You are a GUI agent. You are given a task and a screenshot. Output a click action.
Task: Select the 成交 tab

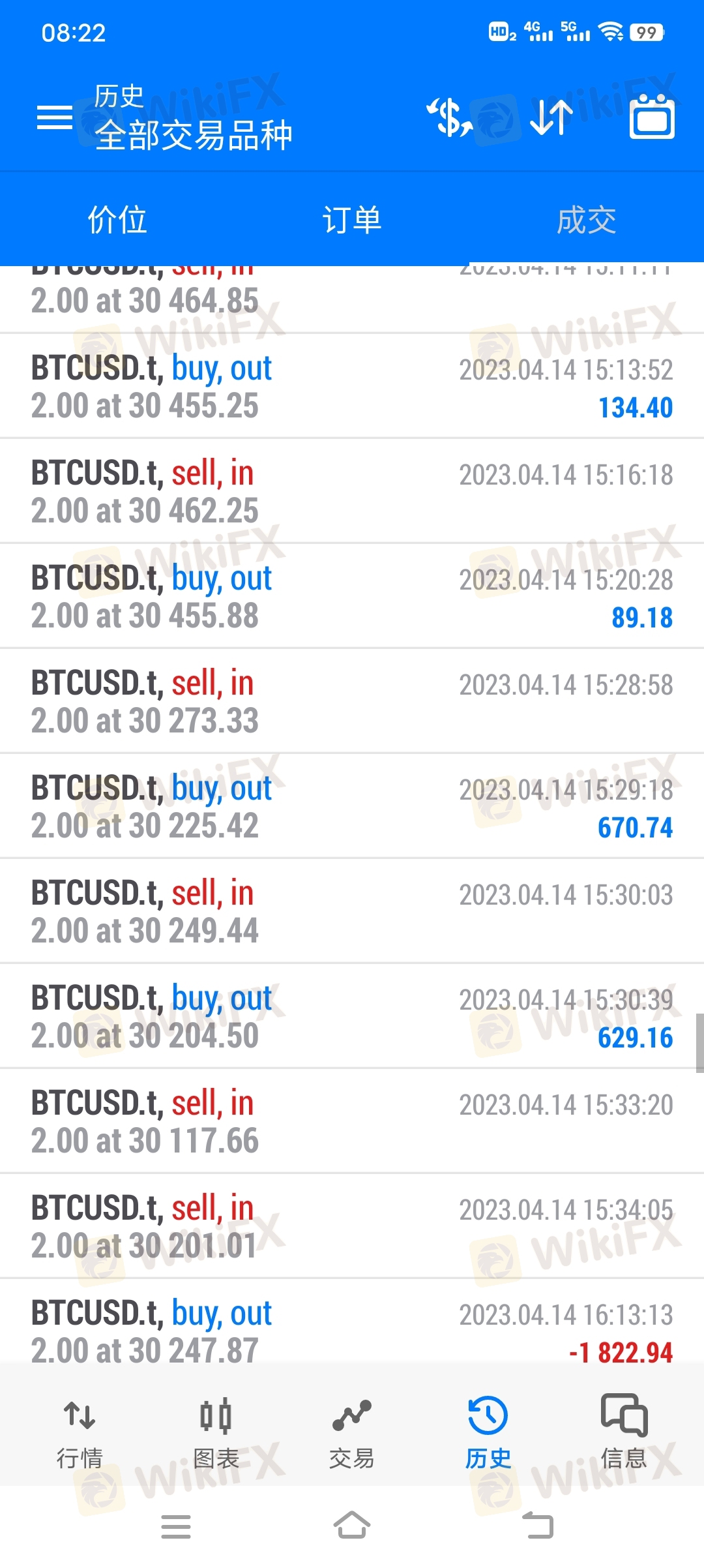point(587,219)
